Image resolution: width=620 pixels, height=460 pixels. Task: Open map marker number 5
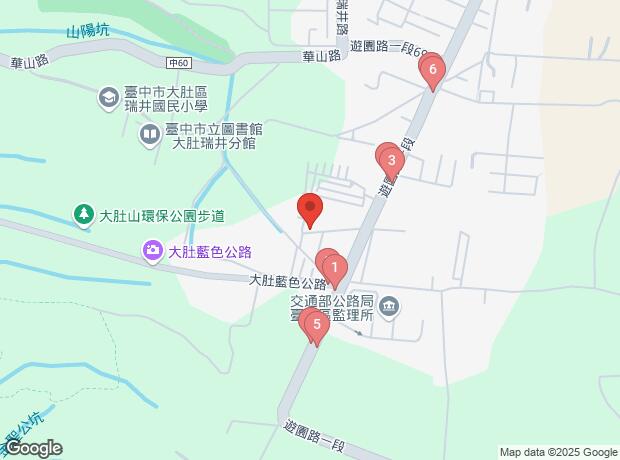point(317,324)
